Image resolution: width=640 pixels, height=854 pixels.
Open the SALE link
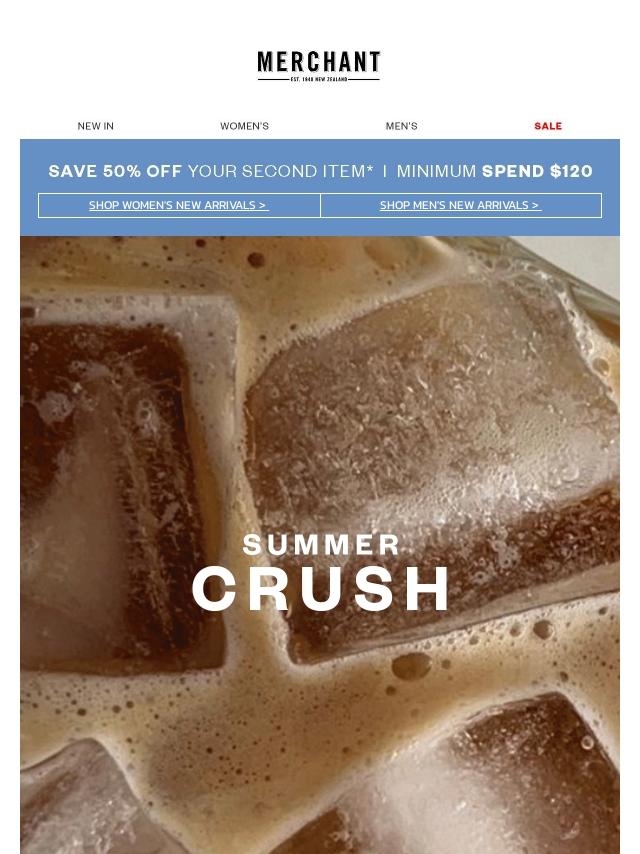point(548,126)
